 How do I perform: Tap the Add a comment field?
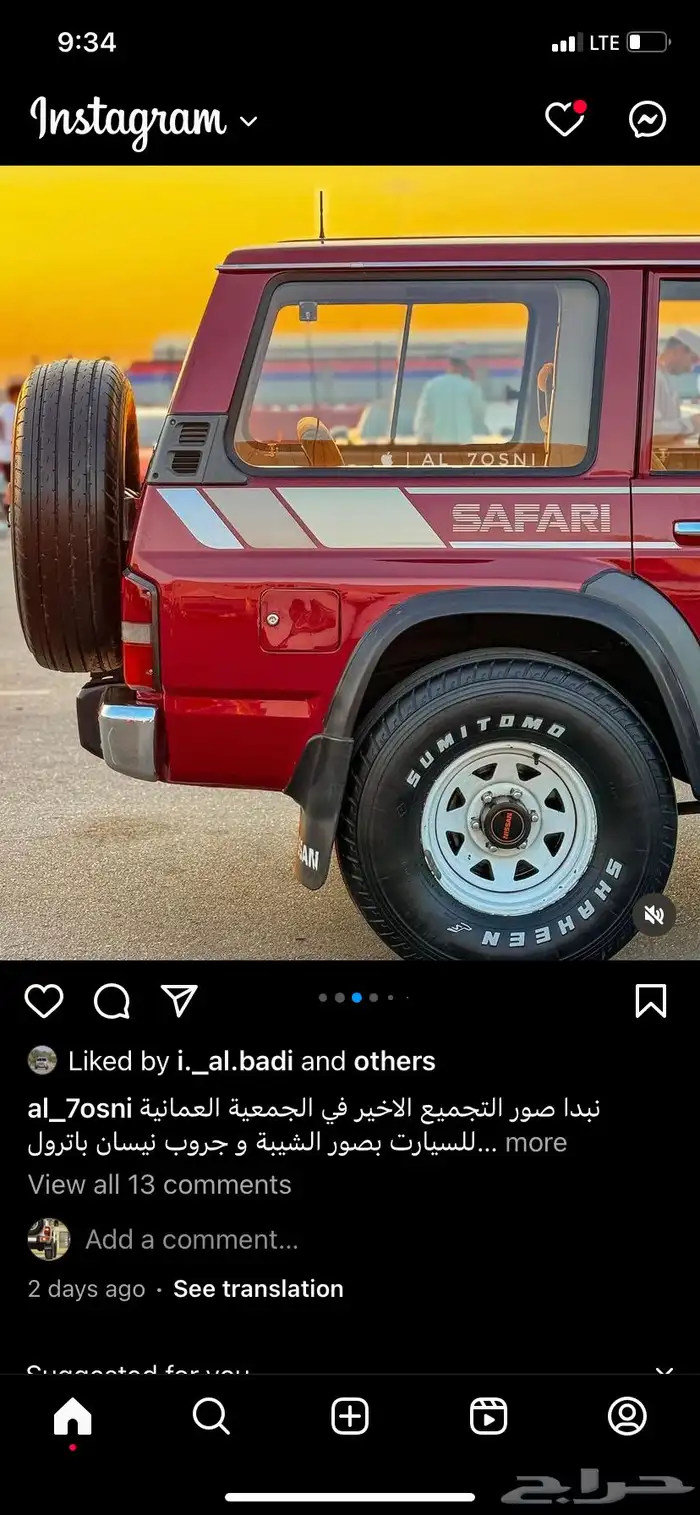tap(192, 1240)
